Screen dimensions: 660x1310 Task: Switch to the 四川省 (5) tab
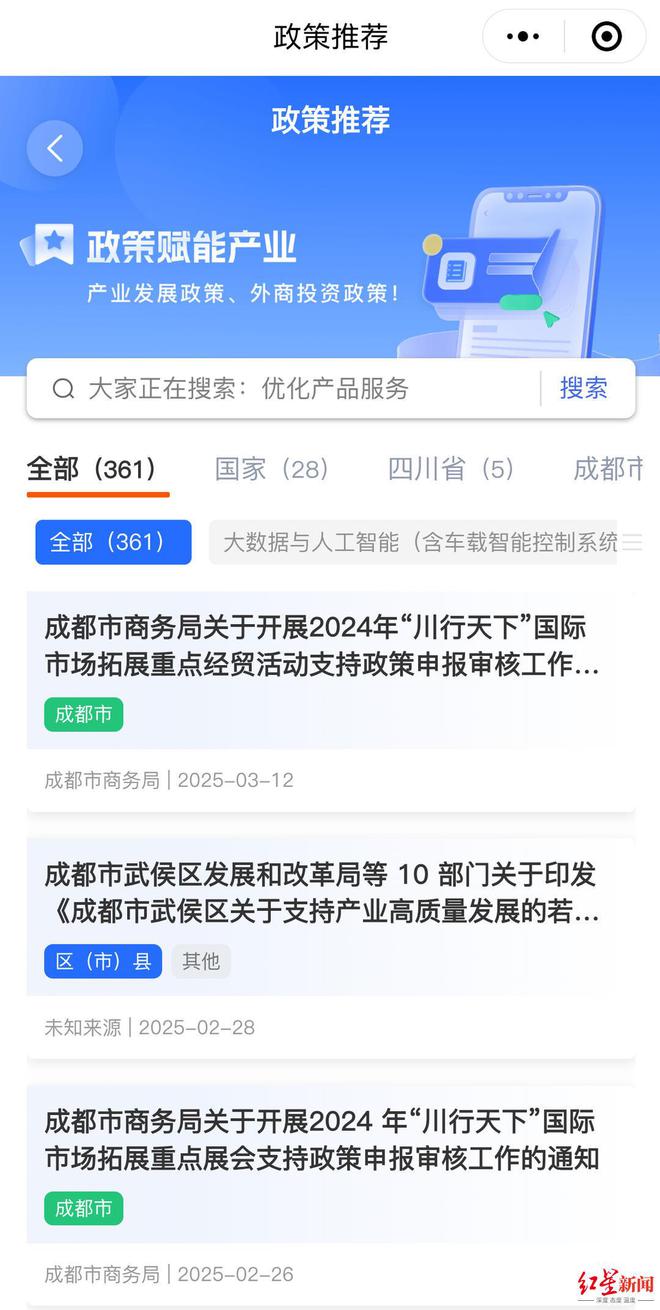tap(451, 469)
